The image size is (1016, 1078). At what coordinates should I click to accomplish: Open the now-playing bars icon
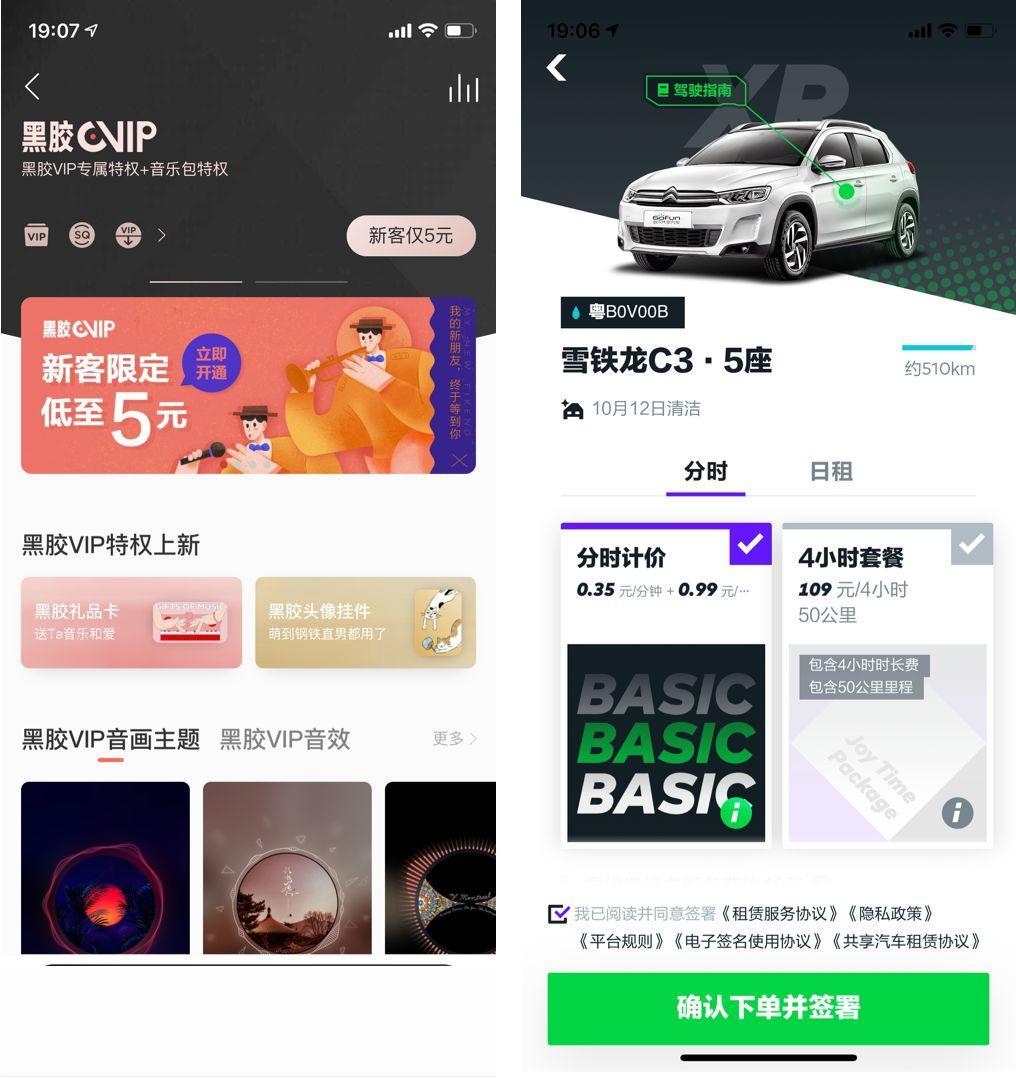(463, 88)
